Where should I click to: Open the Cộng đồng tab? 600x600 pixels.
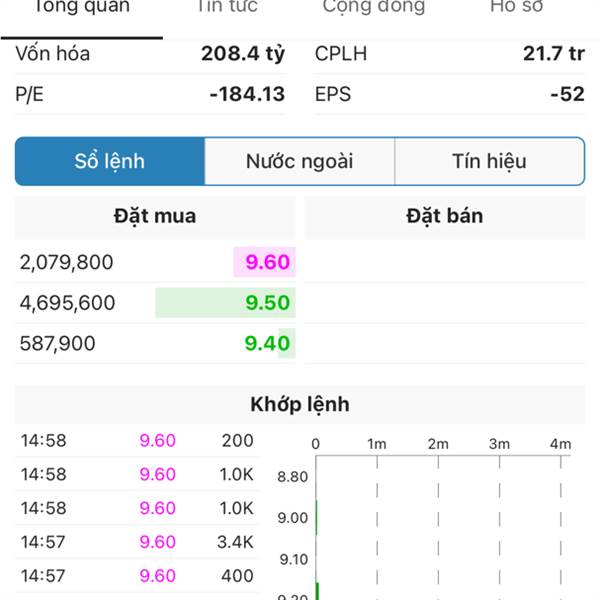click(x=373, y=8)
